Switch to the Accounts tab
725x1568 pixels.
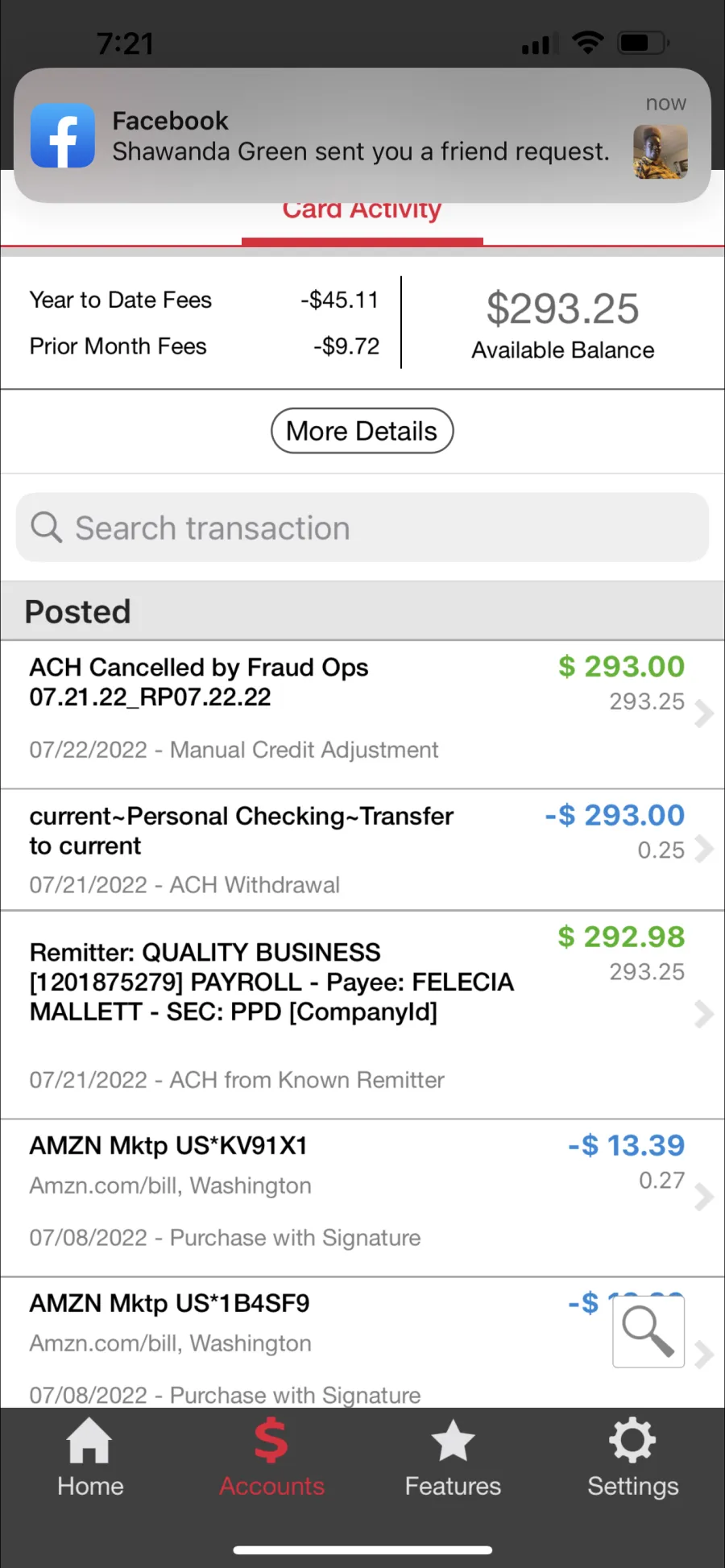click(x=271, y=1457)
